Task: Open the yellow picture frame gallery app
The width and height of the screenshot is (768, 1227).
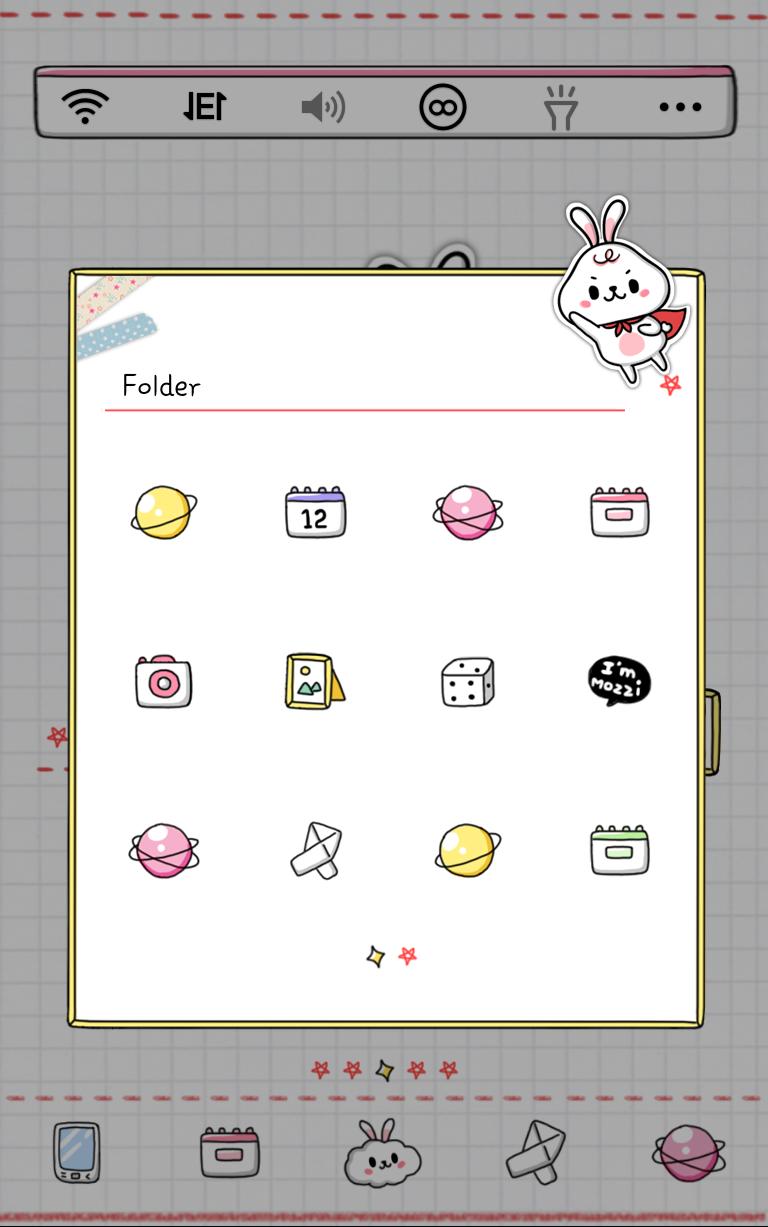Action: click(315, 681)
